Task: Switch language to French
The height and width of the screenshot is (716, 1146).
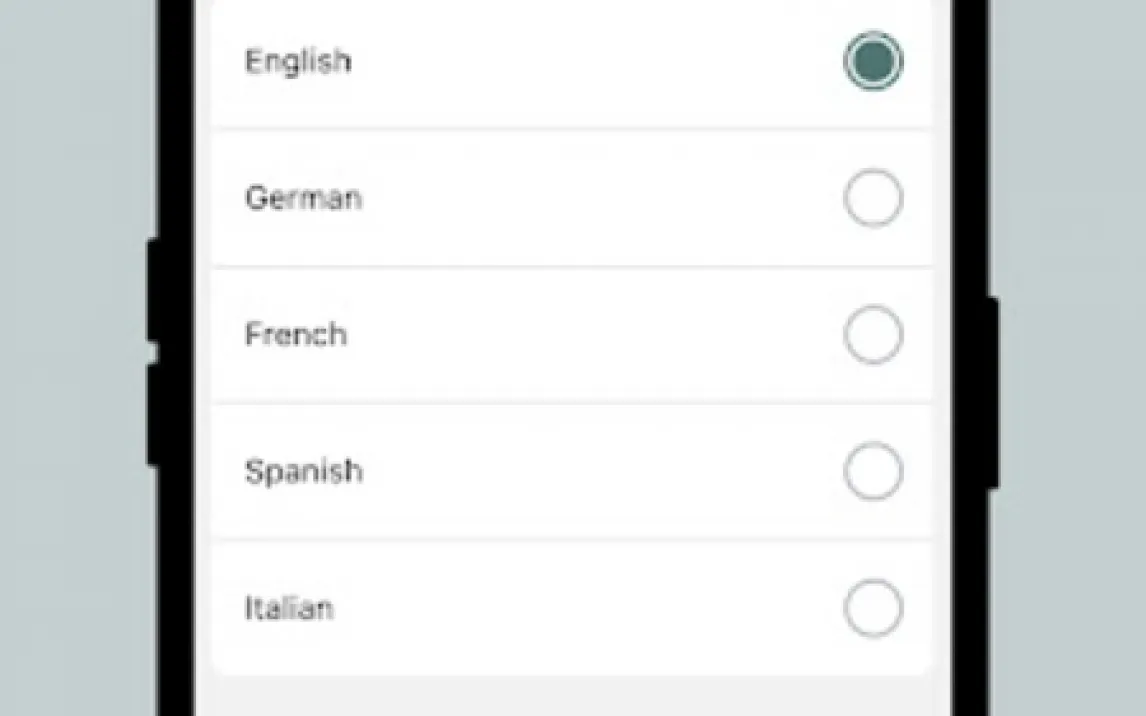Action: coord(872,335)
